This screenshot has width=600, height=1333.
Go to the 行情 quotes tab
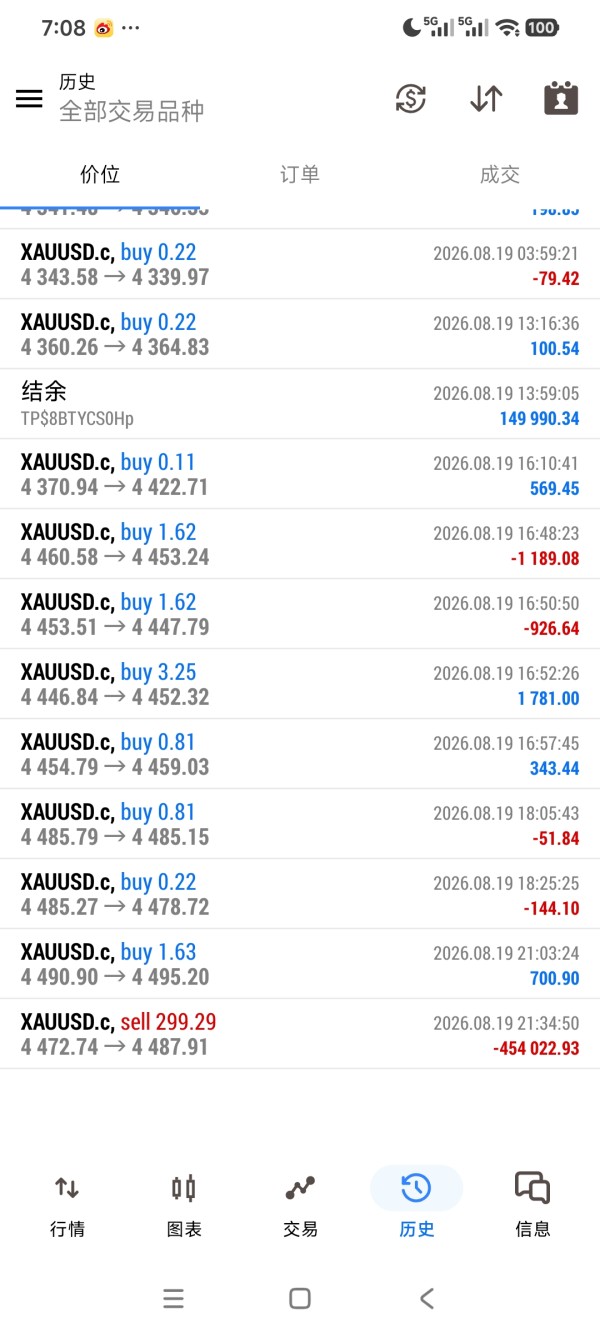(67, 1205)
